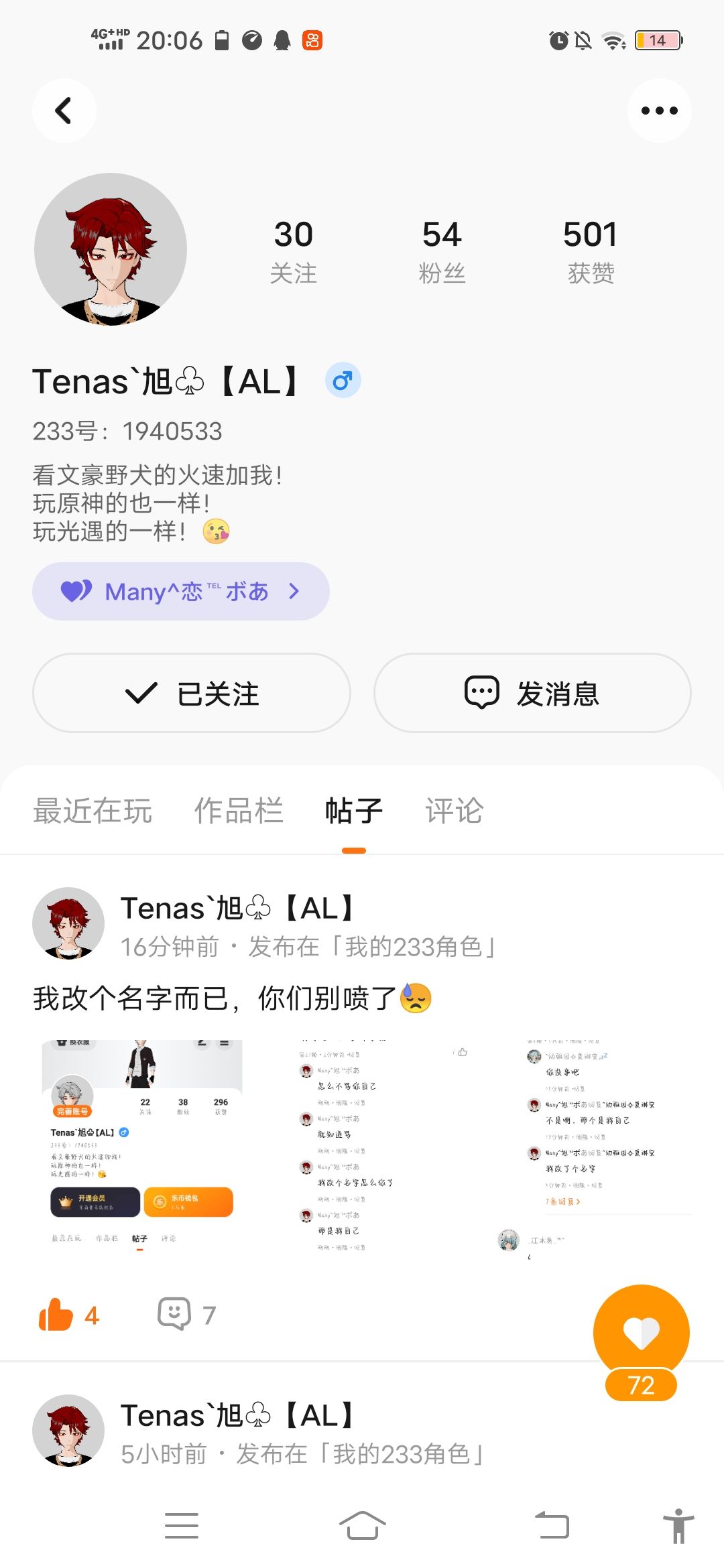Select the 帖子 tab

pyautogui.click(x=353, y=811)
